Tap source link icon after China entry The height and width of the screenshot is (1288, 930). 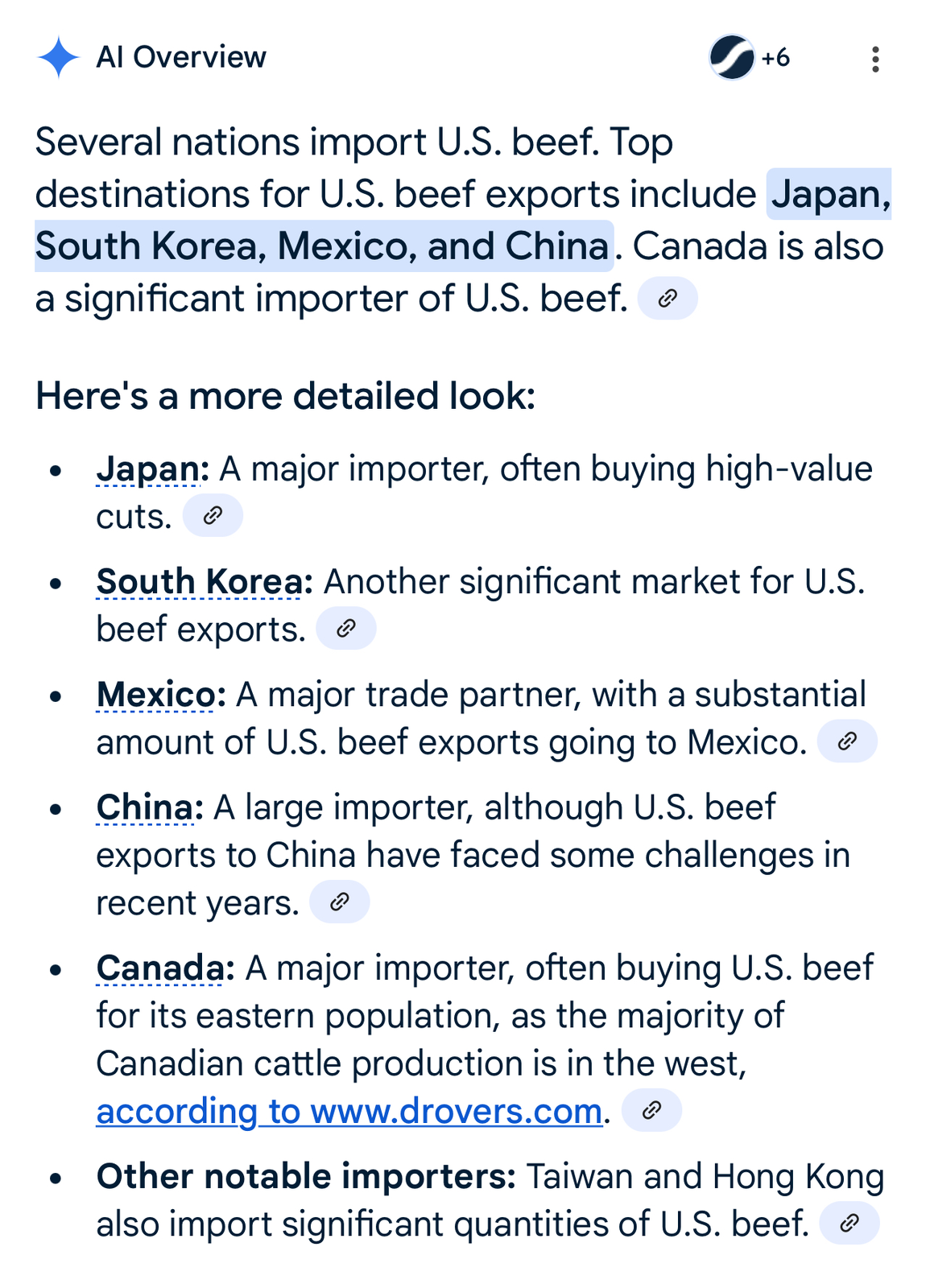pyautogui.click(x=339, y=902)
